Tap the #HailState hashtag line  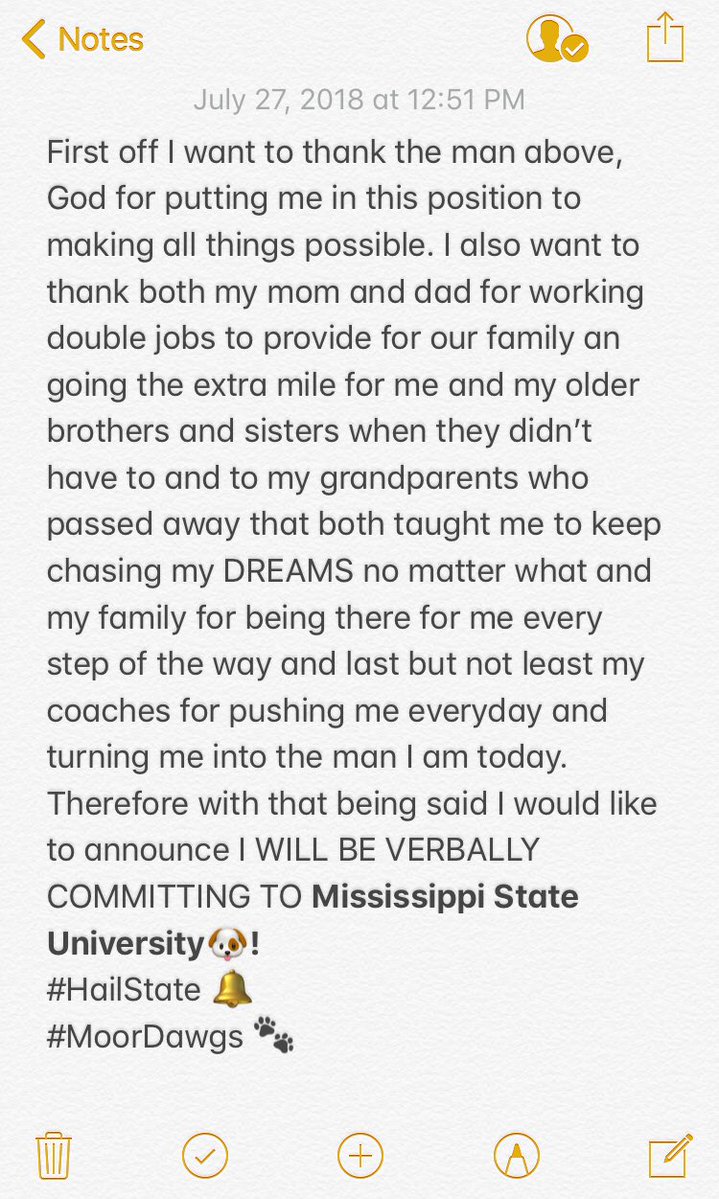coord(125,990)
